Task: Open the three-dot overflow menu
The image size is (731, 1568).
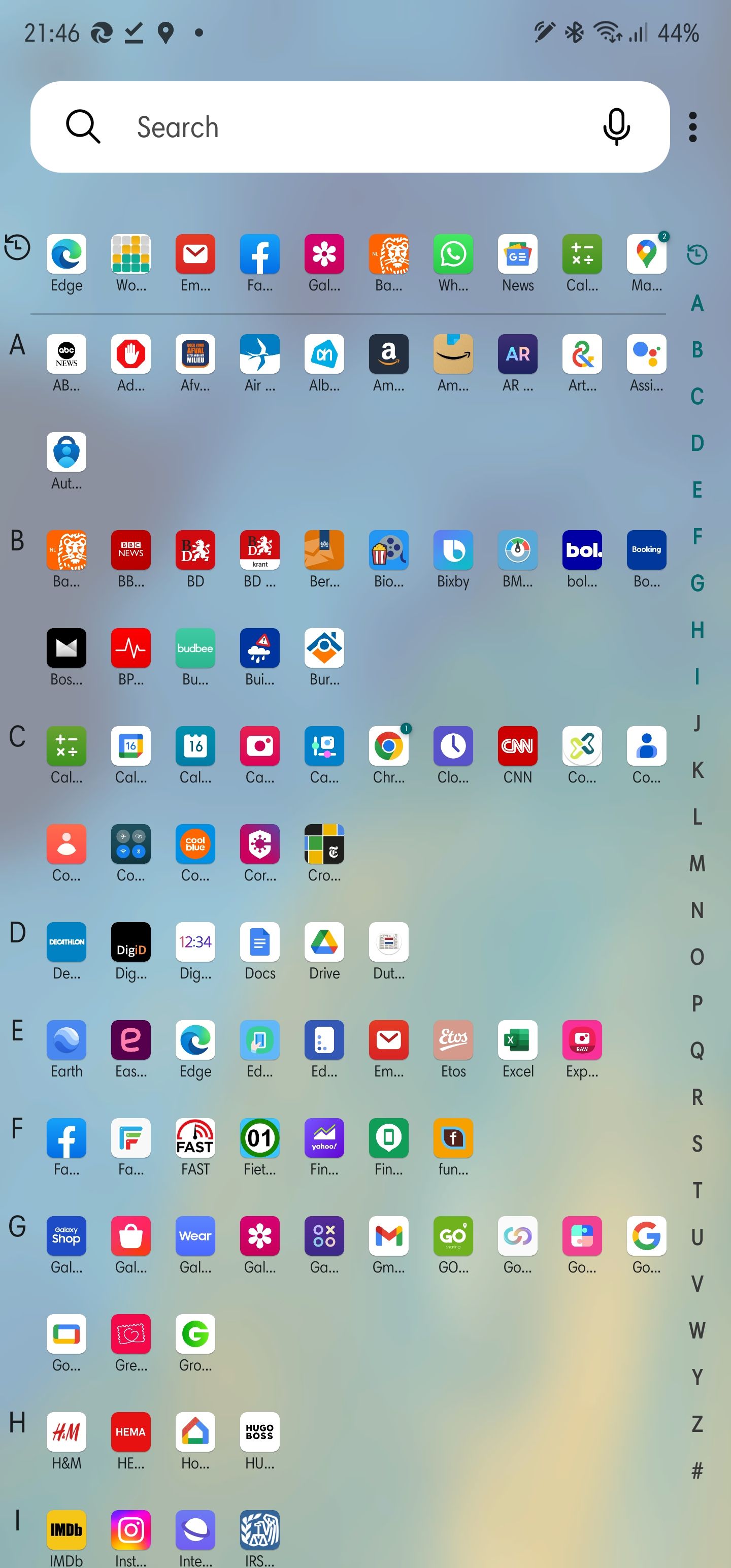Action: tap(692, 127)
